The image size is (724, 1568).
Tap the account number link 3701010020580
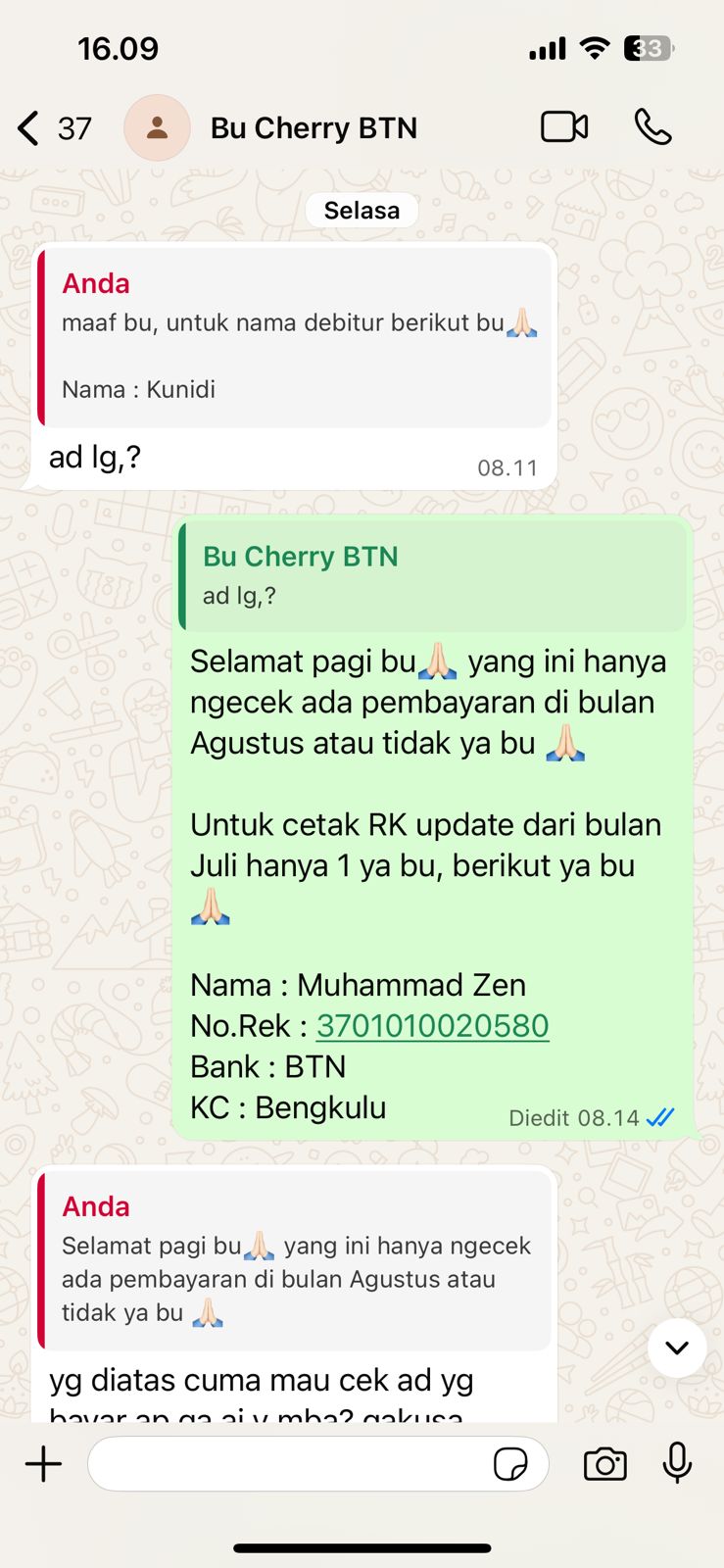coord(432,1026)
